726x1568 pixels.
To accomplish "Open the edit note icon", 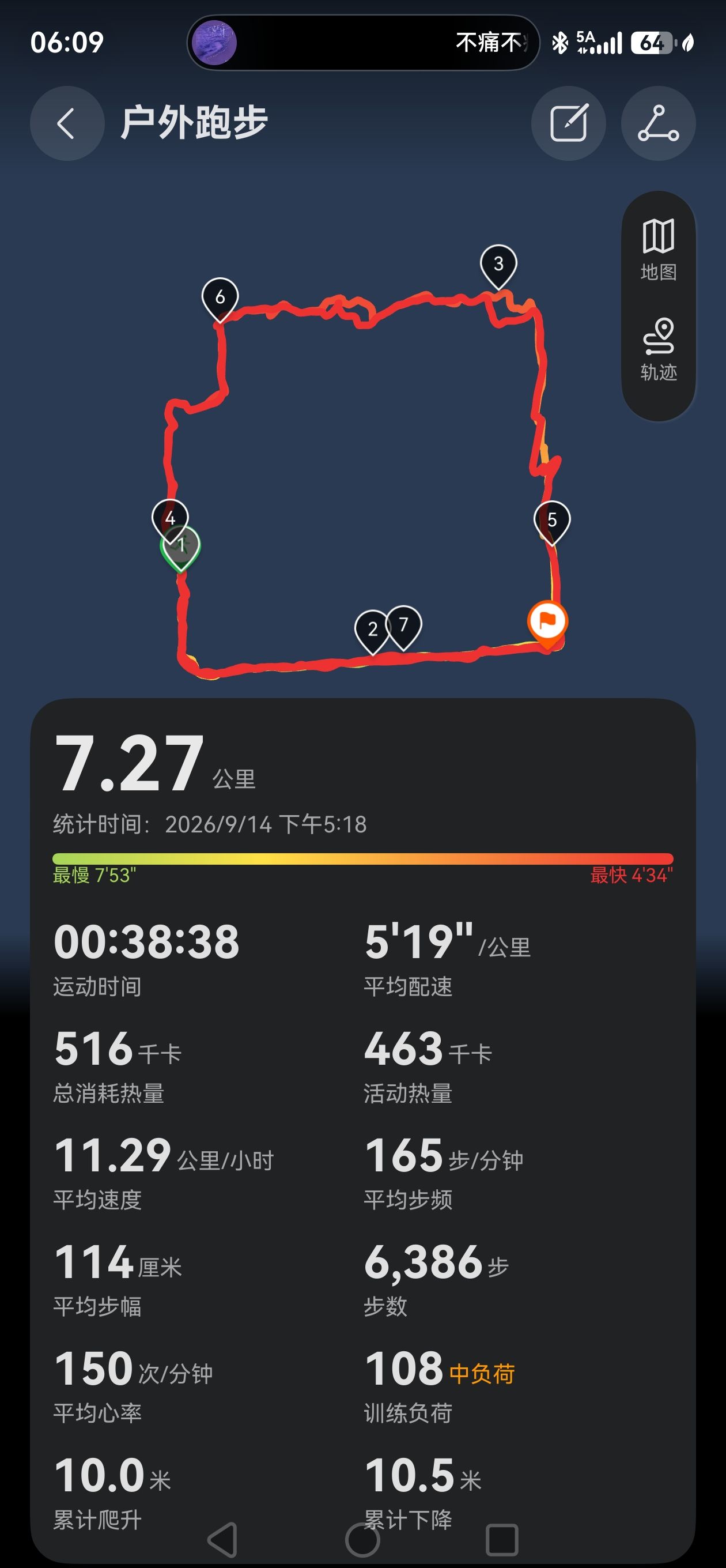I will 568,123.
